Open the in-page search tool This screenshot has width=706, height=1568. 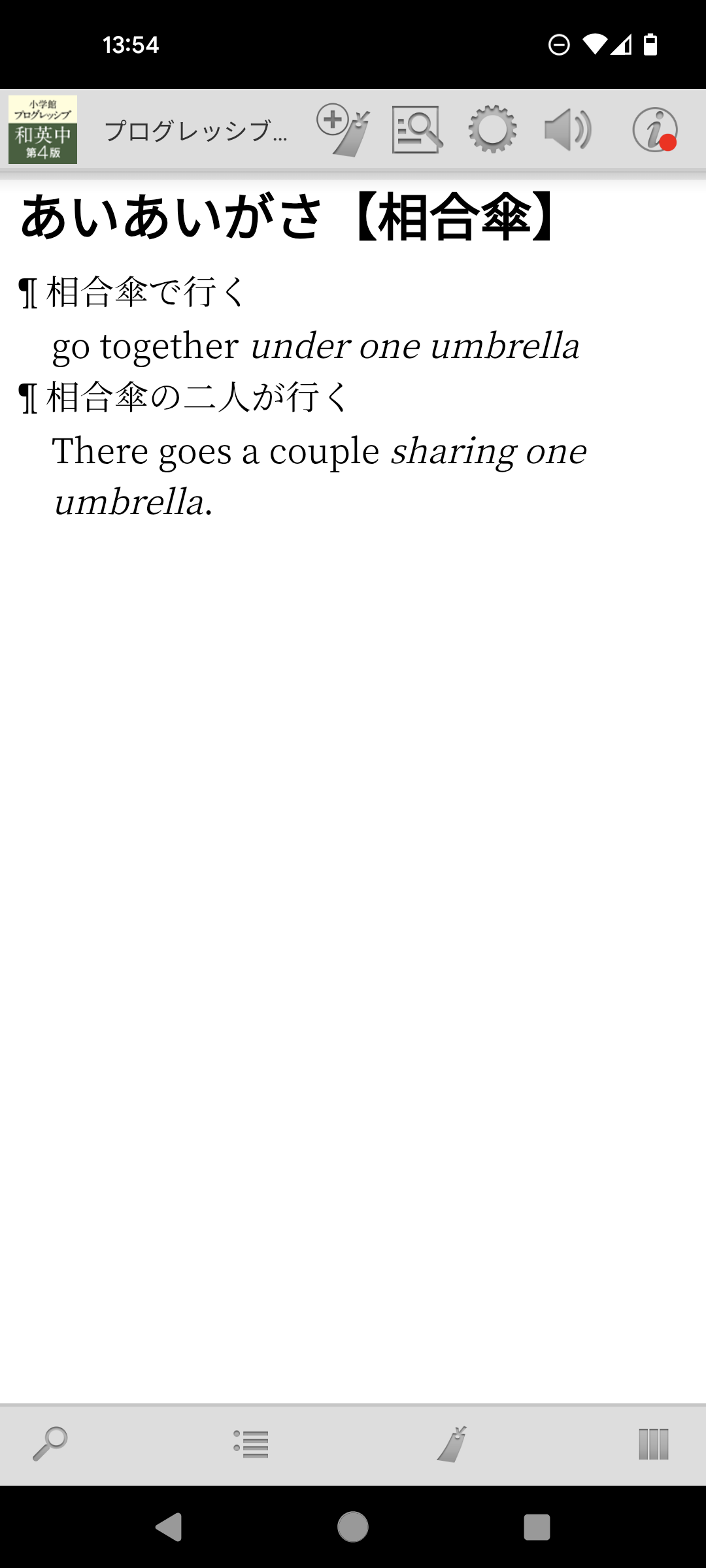(x=417, y=130)
